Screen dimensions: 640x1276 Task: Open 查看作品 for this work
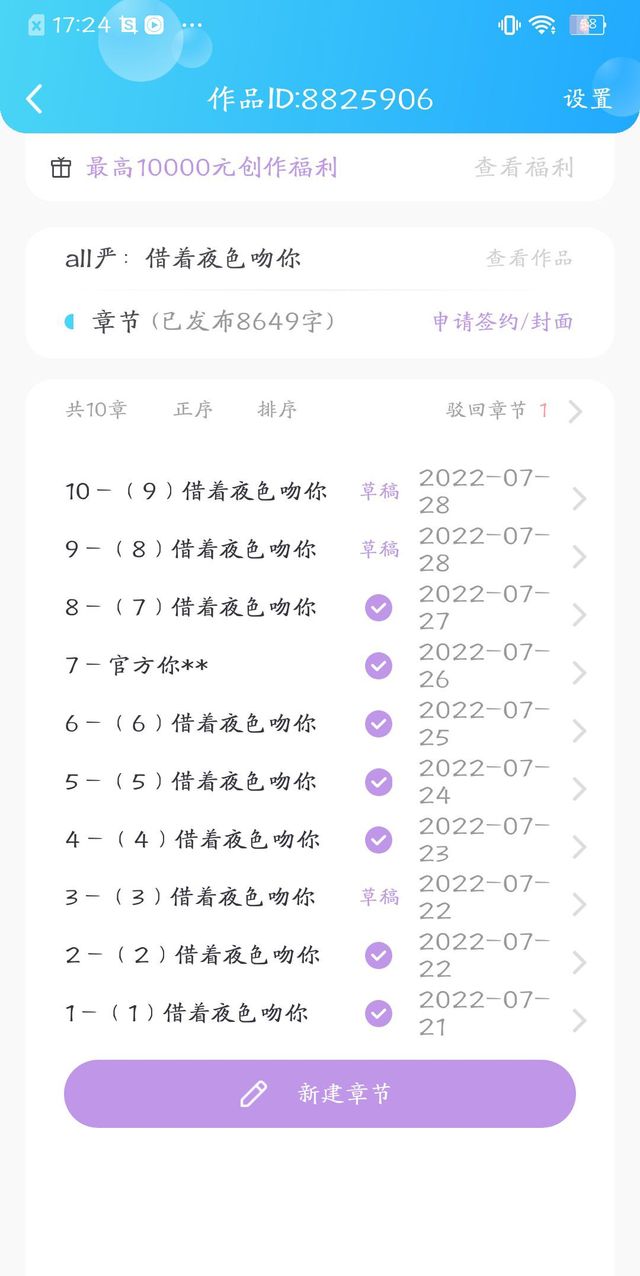coord(529,259)
